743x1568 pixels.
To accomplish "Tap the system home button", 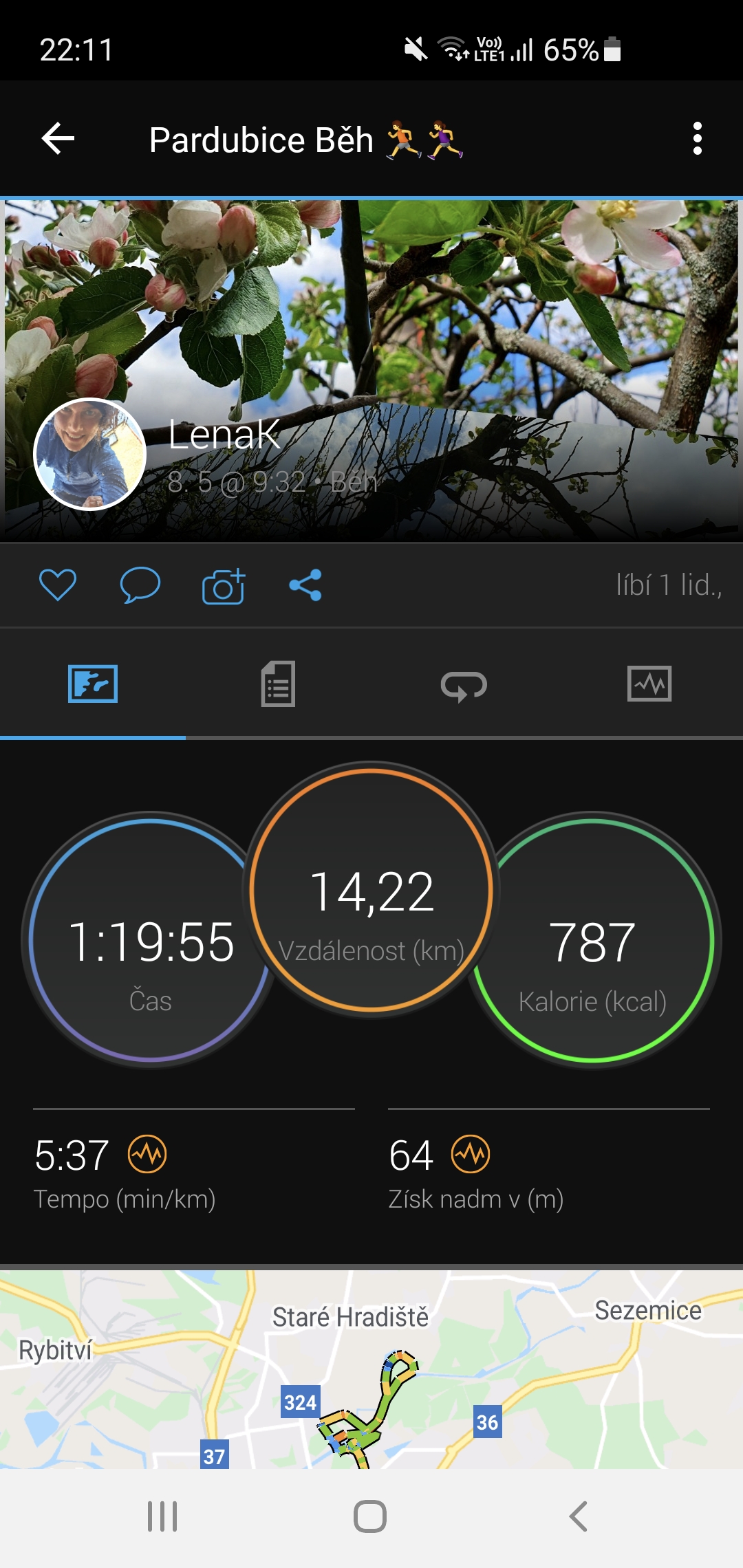I will click(370, 1516).
